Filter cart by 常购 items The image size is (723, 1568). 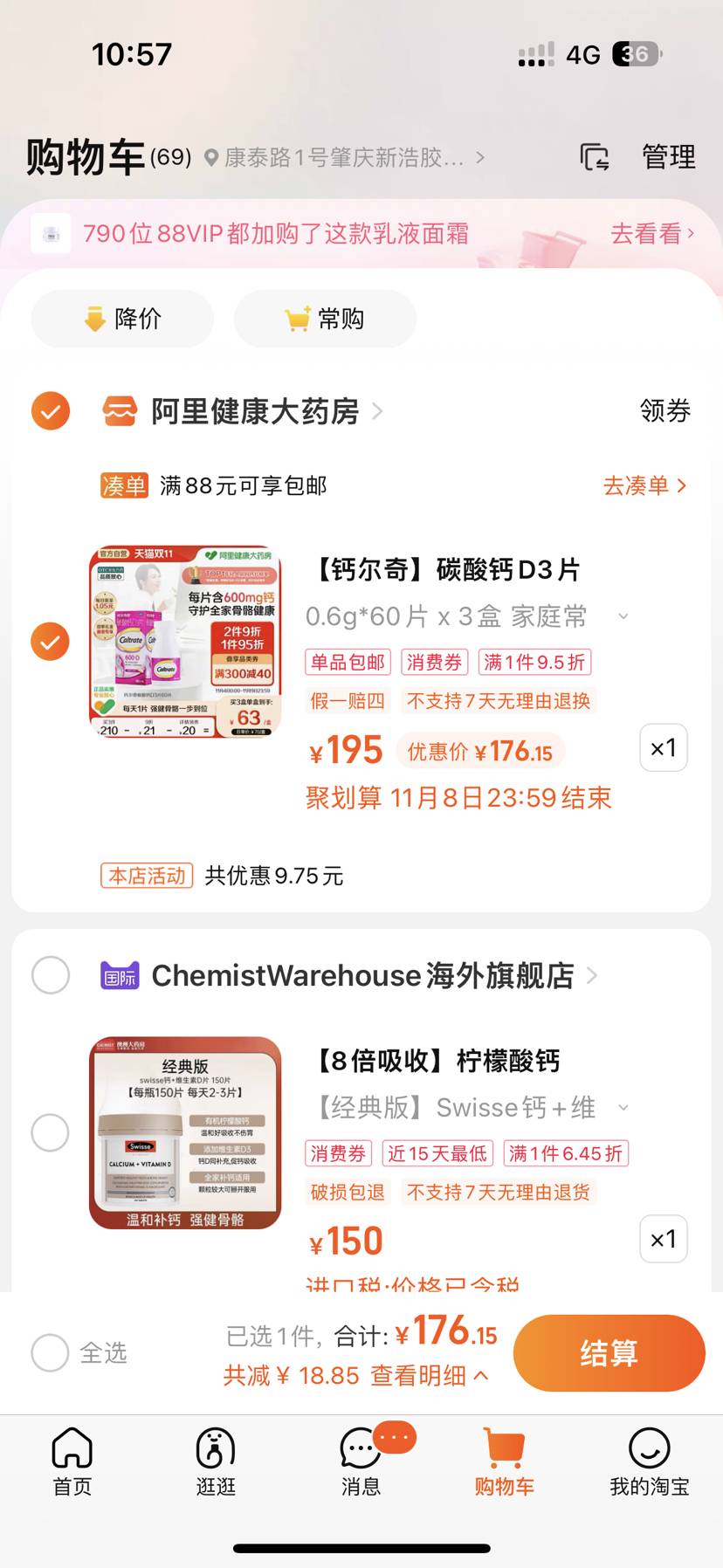pos(325,320)
